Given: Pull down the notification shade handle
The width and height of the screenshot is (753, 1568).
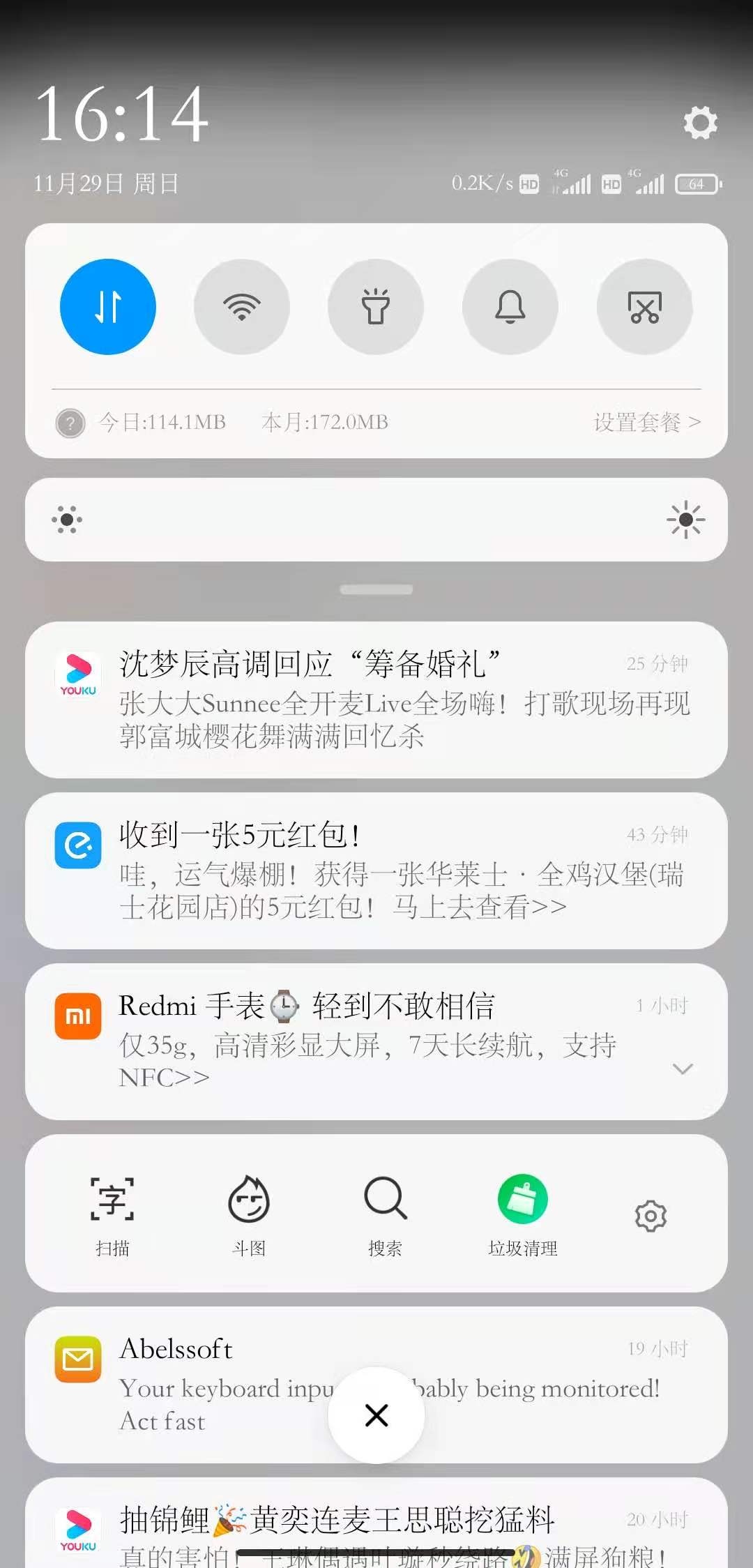Looking at the screenshot, I should 376,589.
